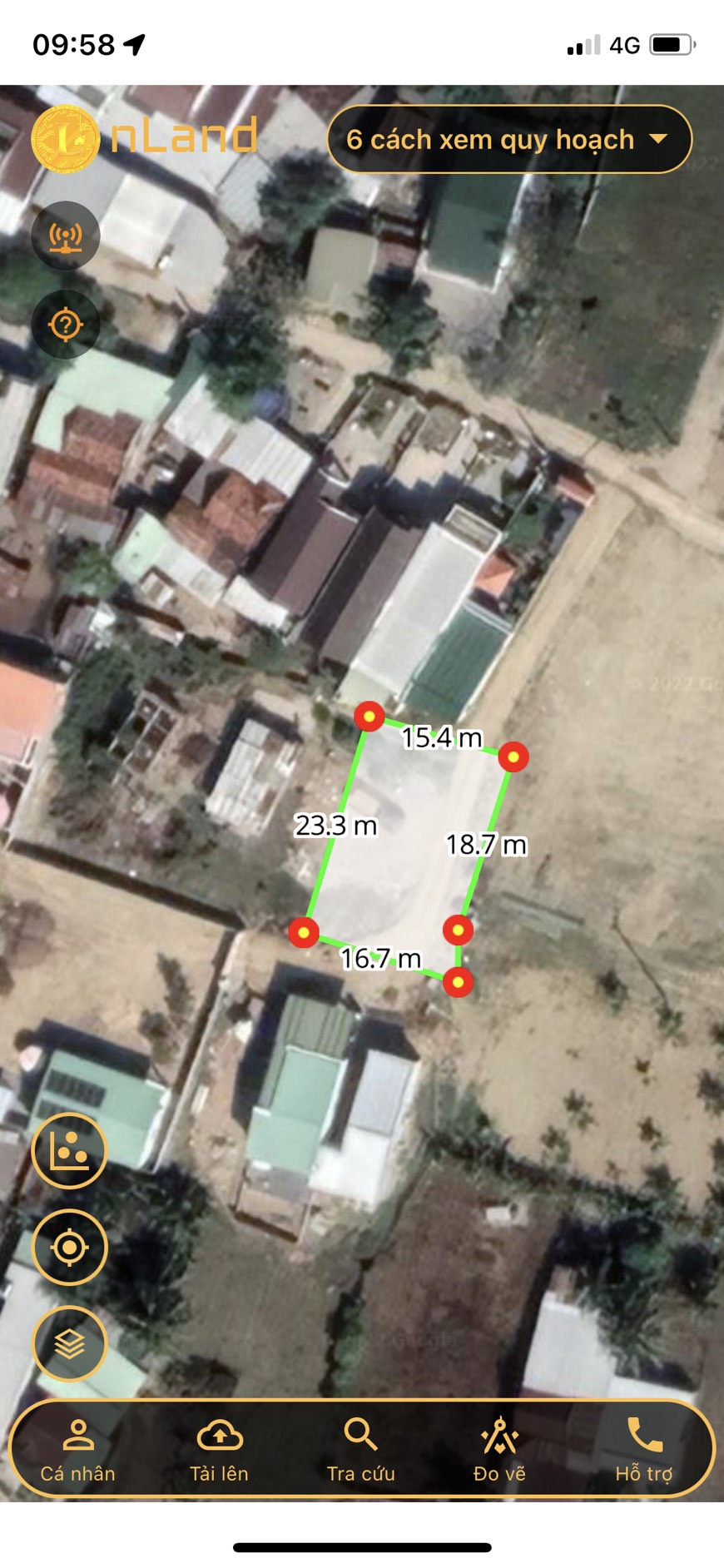Select the vertex between 15.4 m and 18.7 m sides
Screen dimensions: 724x1568
click(513, 757)
